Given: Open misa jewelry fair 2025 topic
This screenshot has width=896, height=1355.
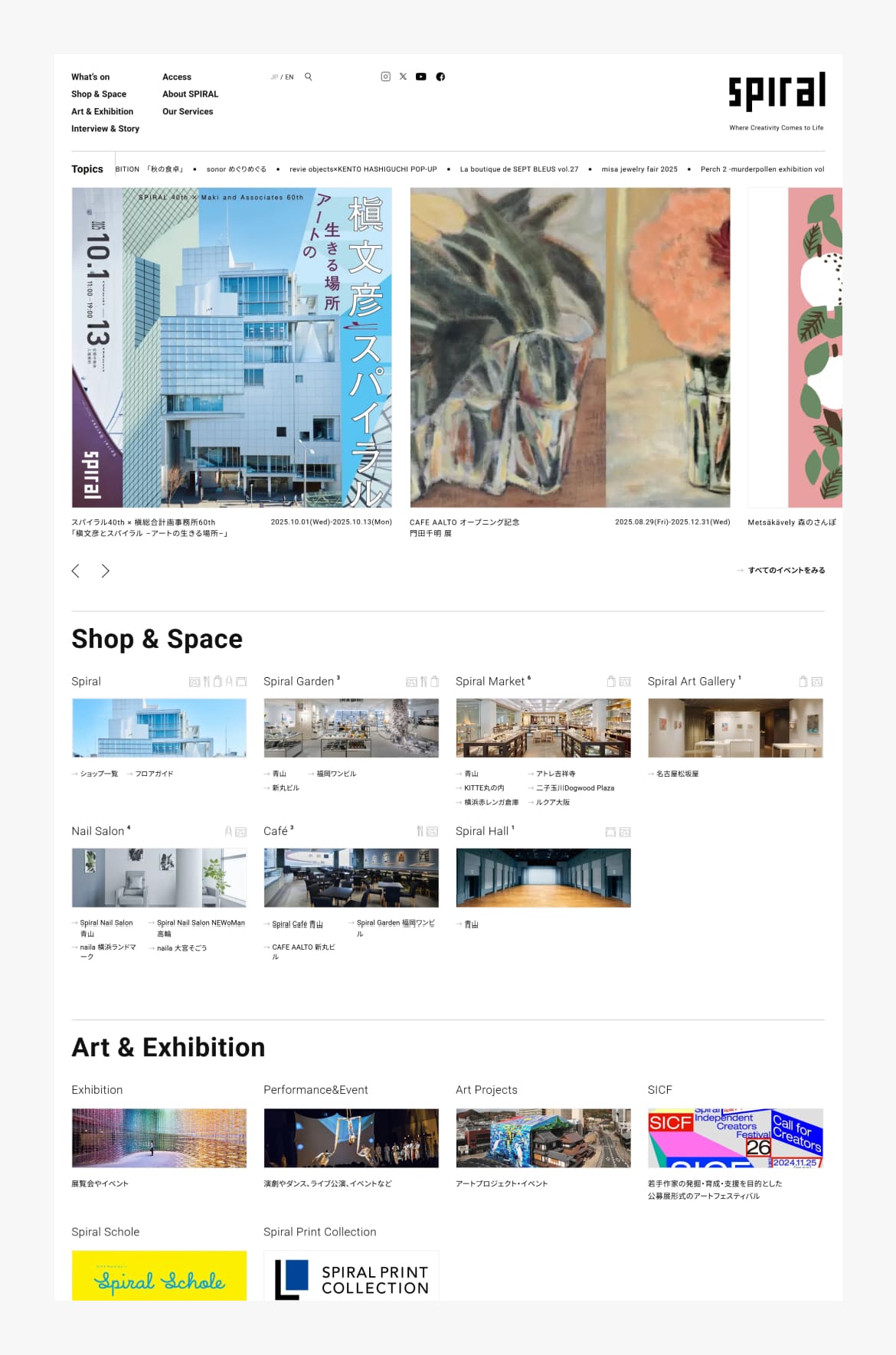Looking at the screenshot, I should click(x=639, y=169).
